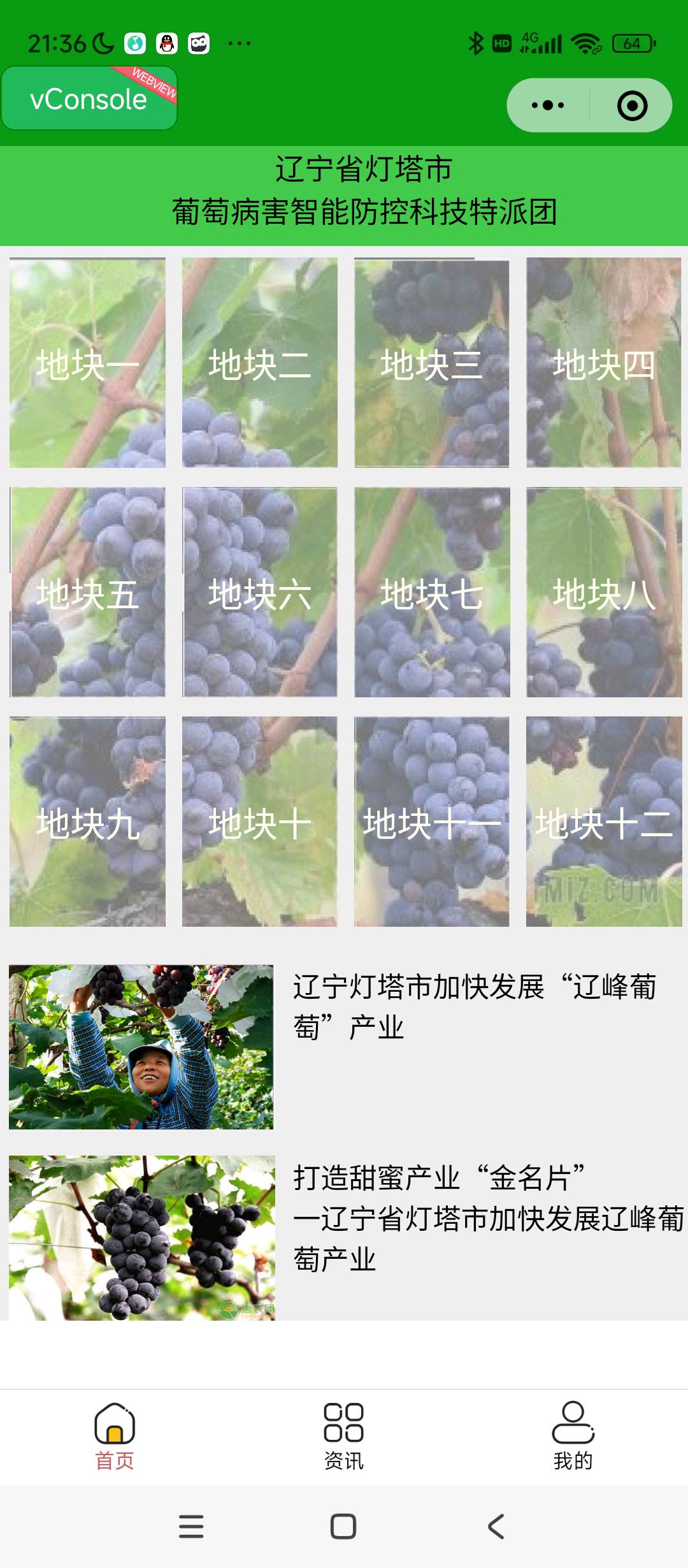Switch to the 资讯 tab
The height and width of the screenshot is (1568, 688).
click(x=344, y=1434)
